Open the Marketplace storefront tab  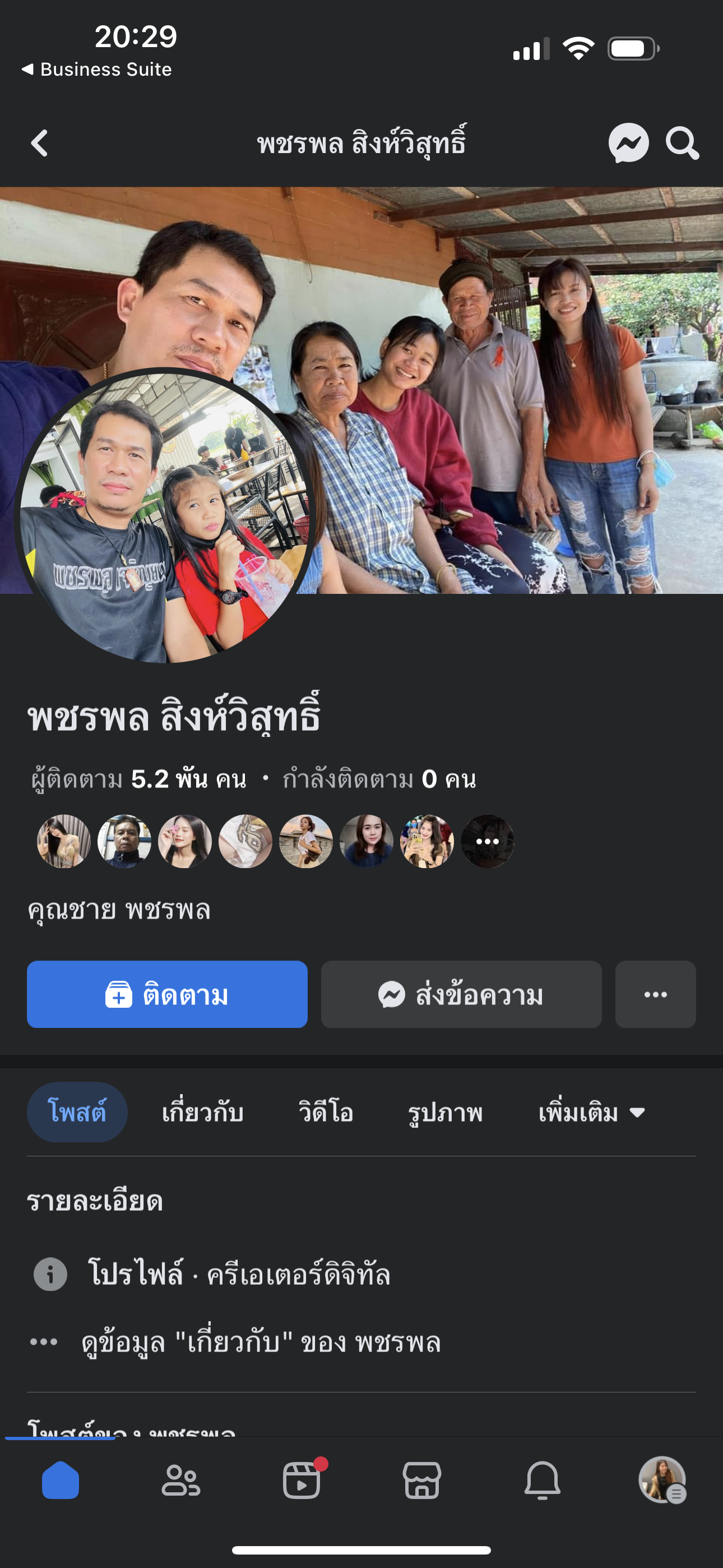point(421,1480)
